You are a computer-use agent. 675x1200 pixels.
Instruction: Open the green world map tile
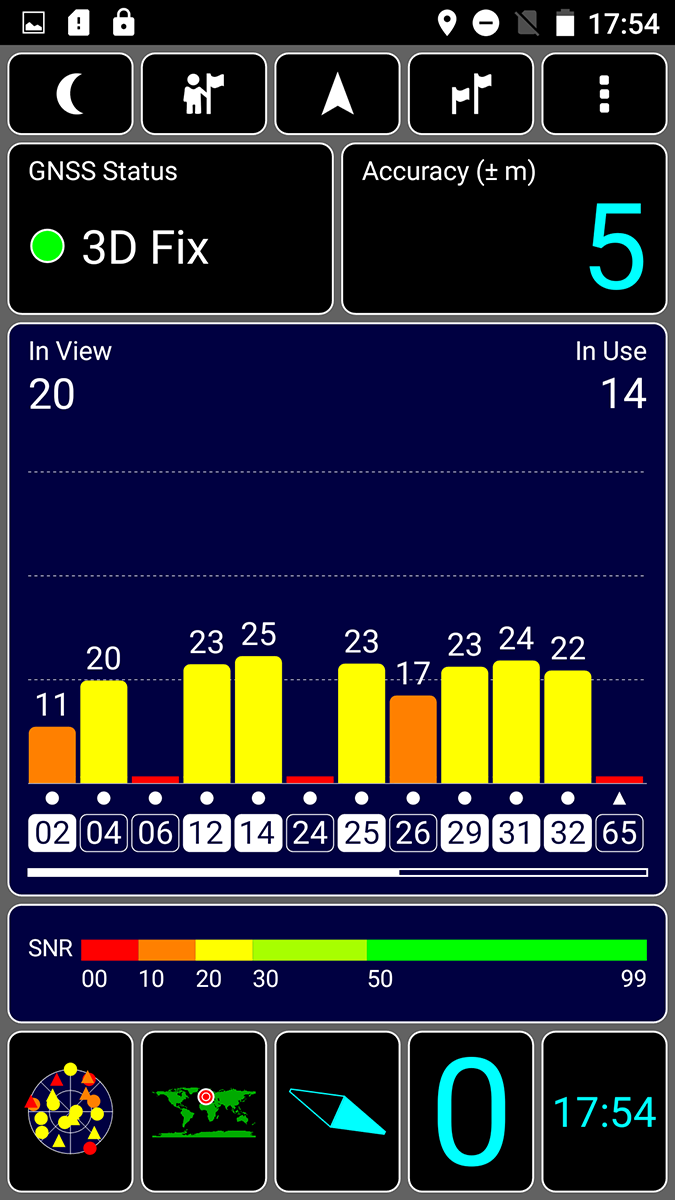point(204,1113)
